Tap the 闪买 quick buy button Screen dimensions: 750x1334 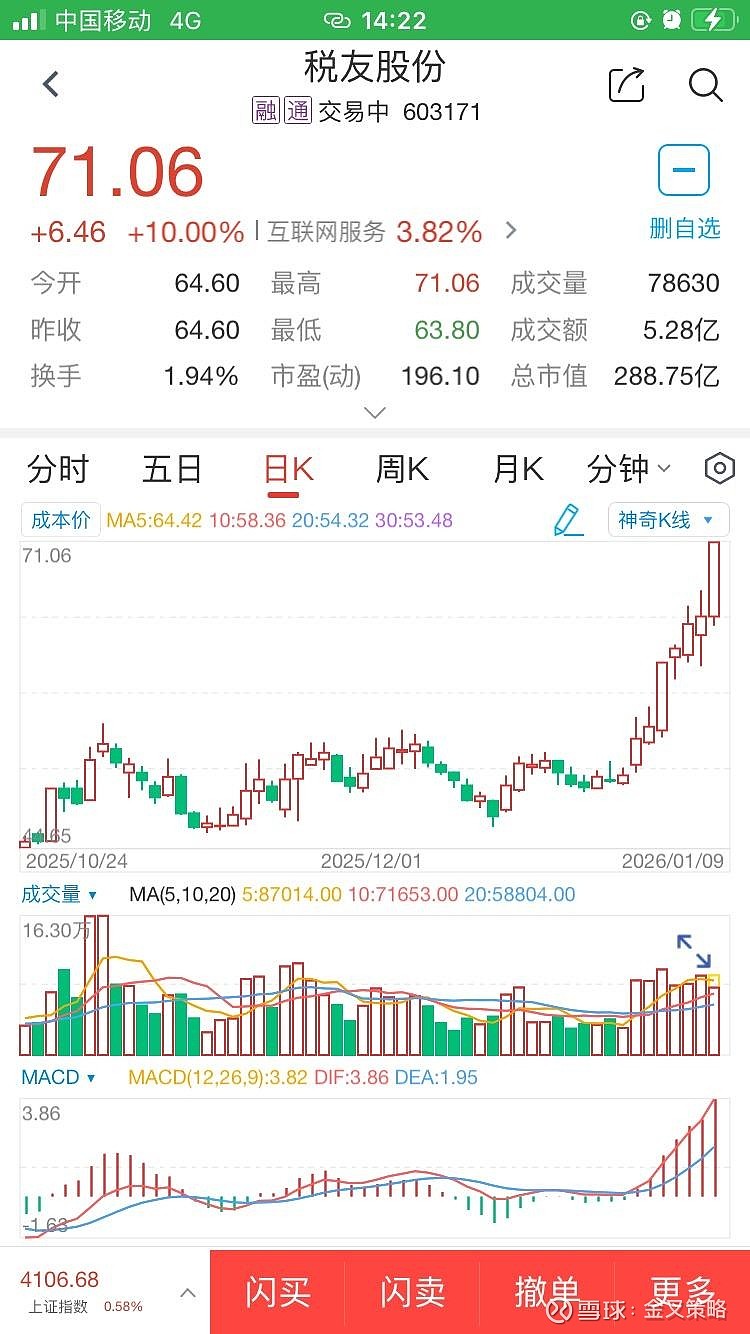coord(277,1292)
